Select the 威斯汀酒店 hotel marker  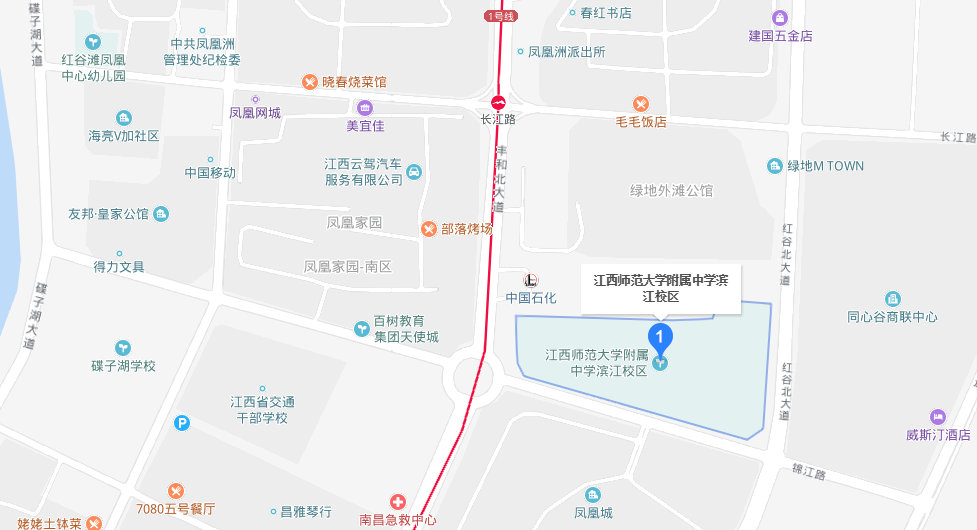pos(937,417)
